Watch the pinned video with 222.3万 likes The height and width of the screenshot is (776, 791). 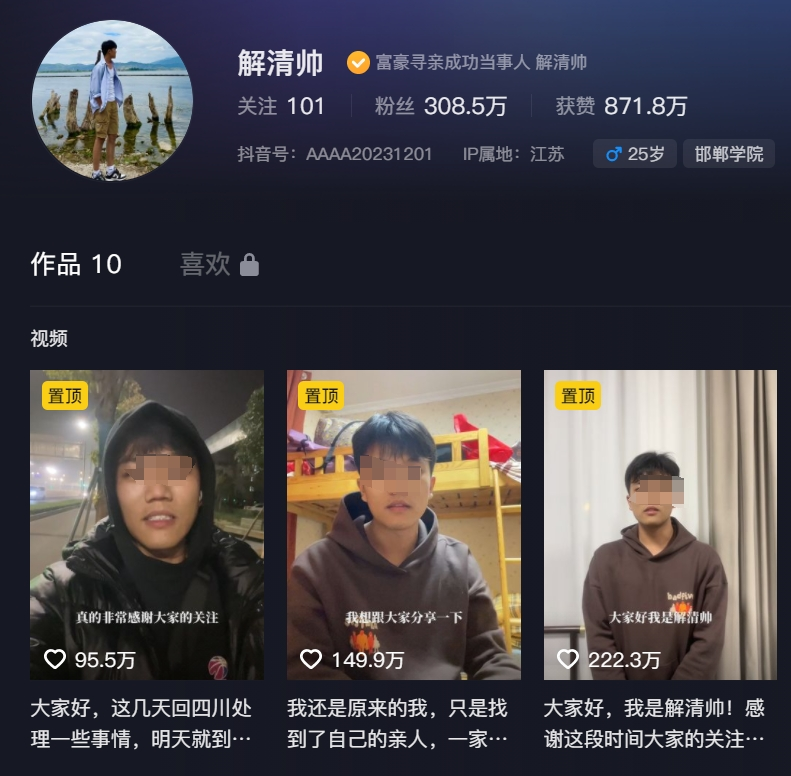click(660, 525)
